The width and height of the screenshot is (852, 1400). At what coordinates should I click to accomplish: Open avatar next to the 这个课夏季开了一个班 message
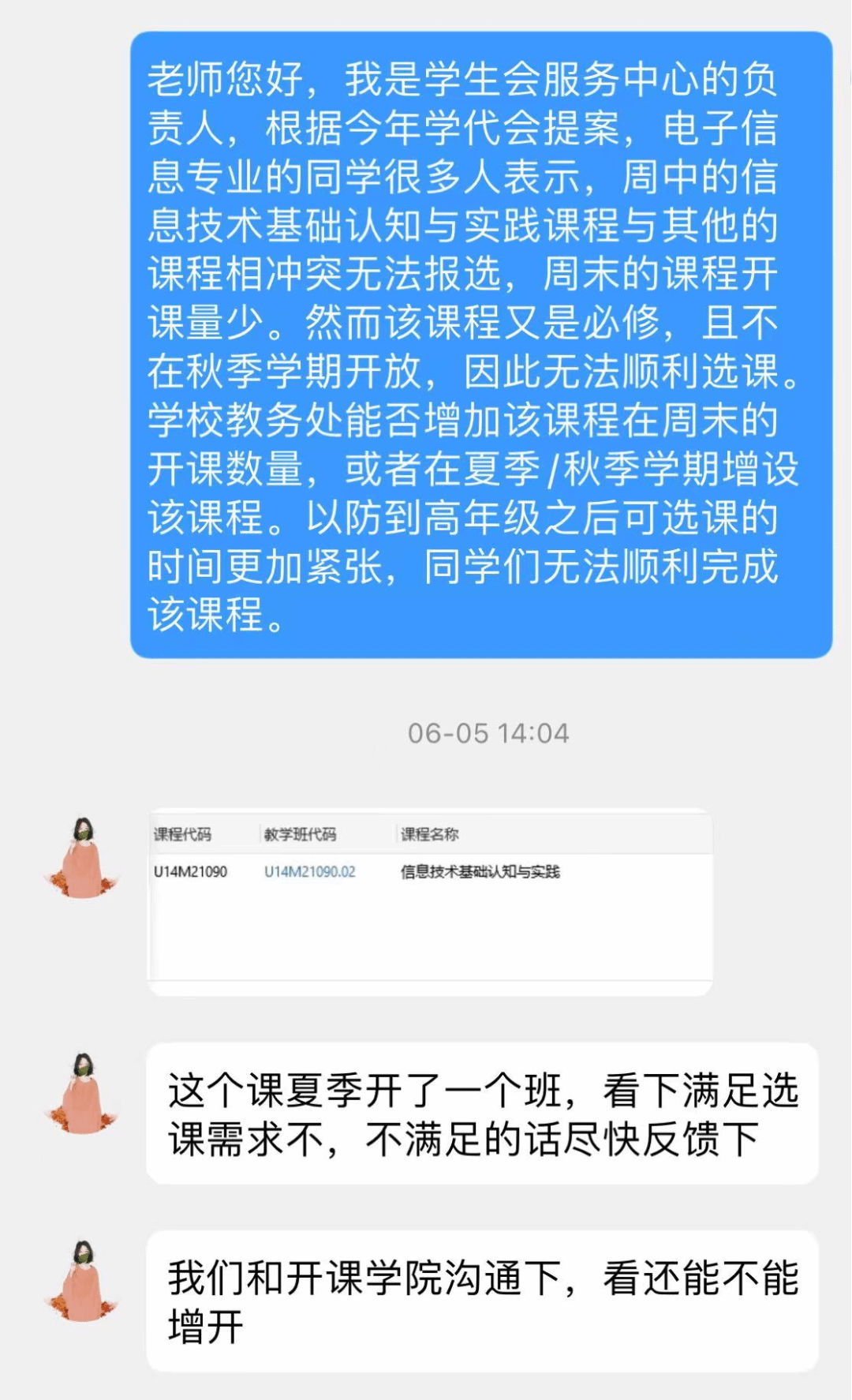[82, 1093]
